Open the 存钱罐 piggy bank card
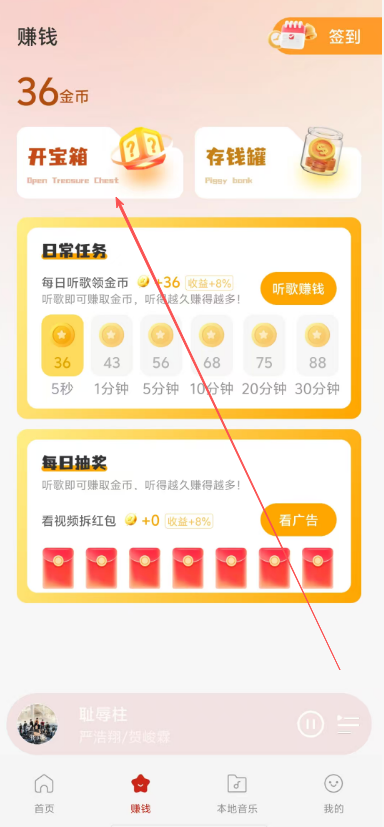Image resolution: width=384 pixels, height=827 pixels. click(x=278, y=162)
